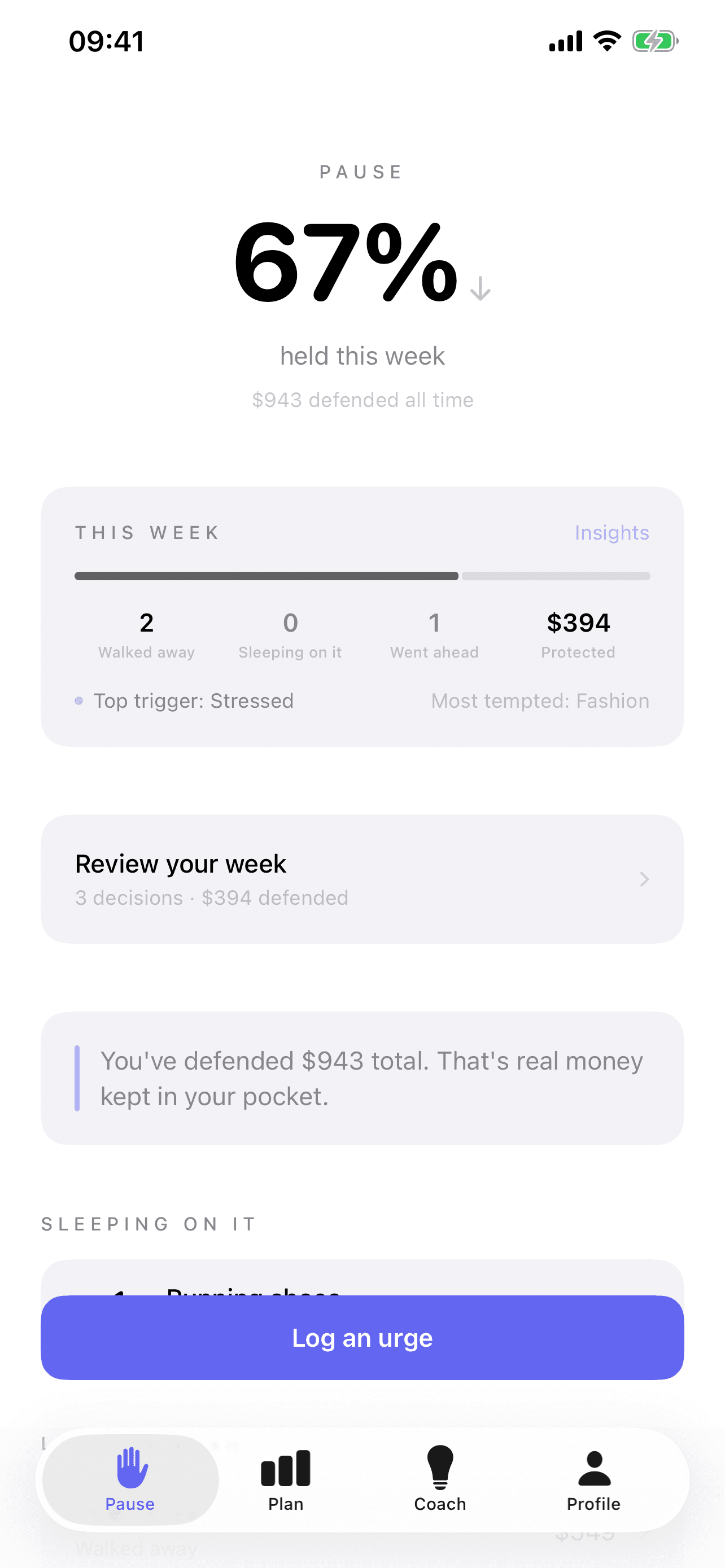This screenshot has height=1568, width=725.
Task: Switch to the Plan tab
Action: click(x=286, y=1482)
